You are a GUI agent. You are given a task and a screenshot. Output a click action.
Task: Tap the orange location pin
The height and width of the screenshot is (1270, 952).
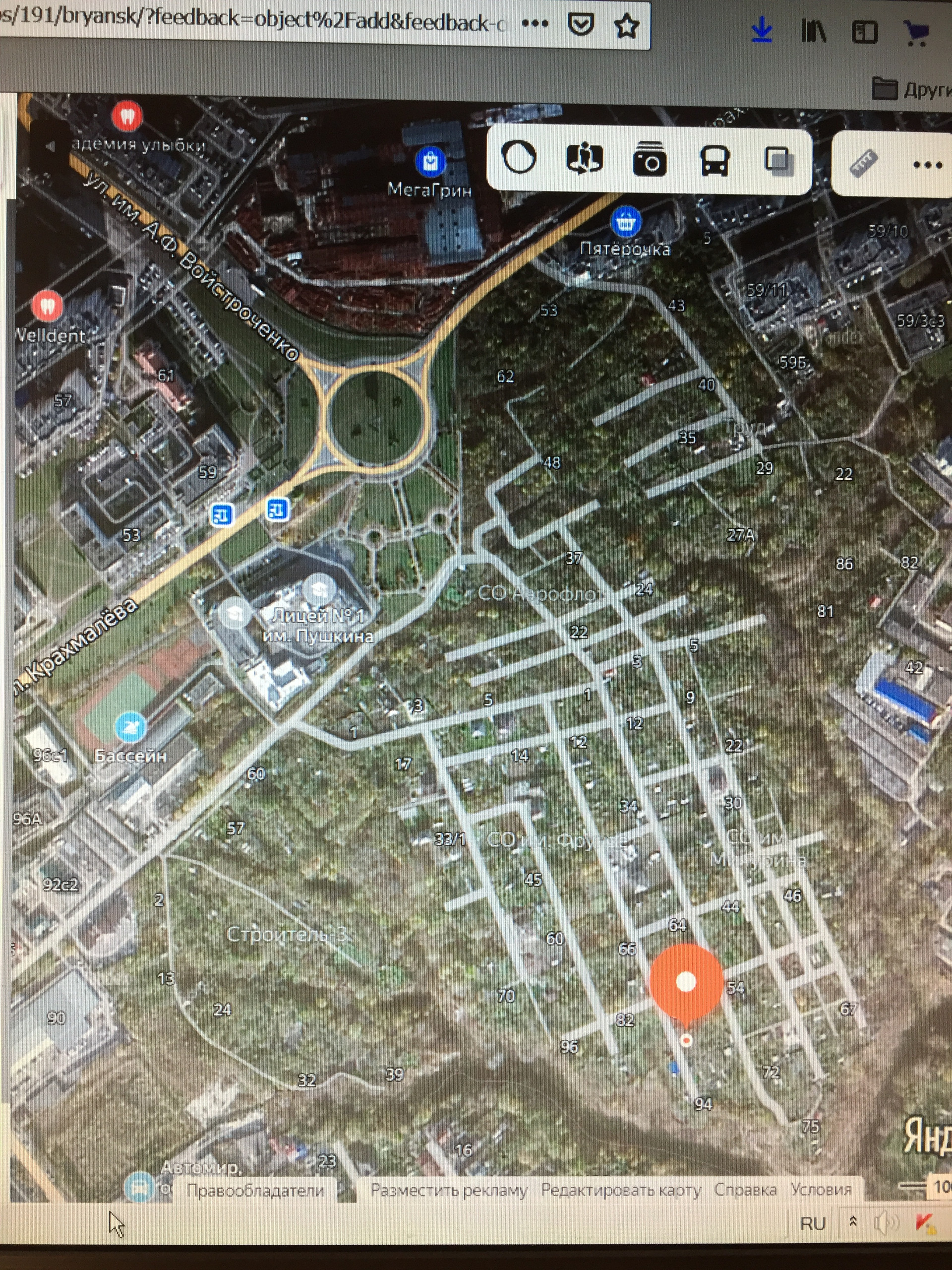click(x=686, y=982)
